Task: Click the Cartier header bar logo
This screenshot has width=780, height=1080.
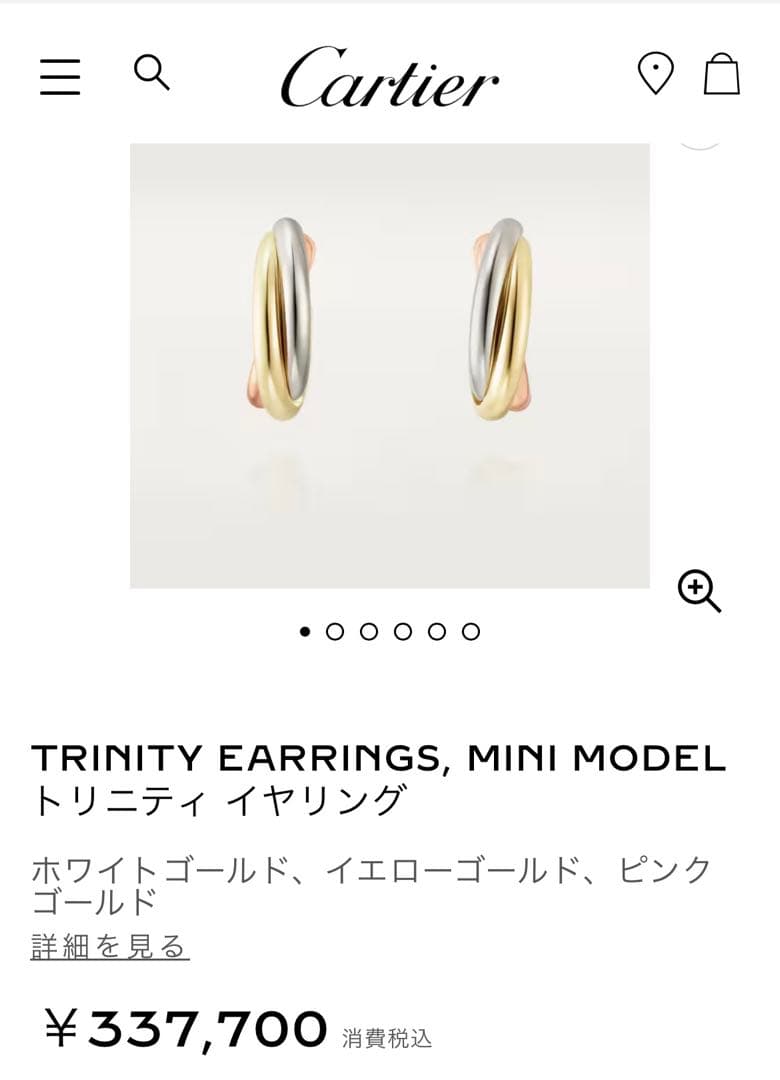Action: click(390, 80)
